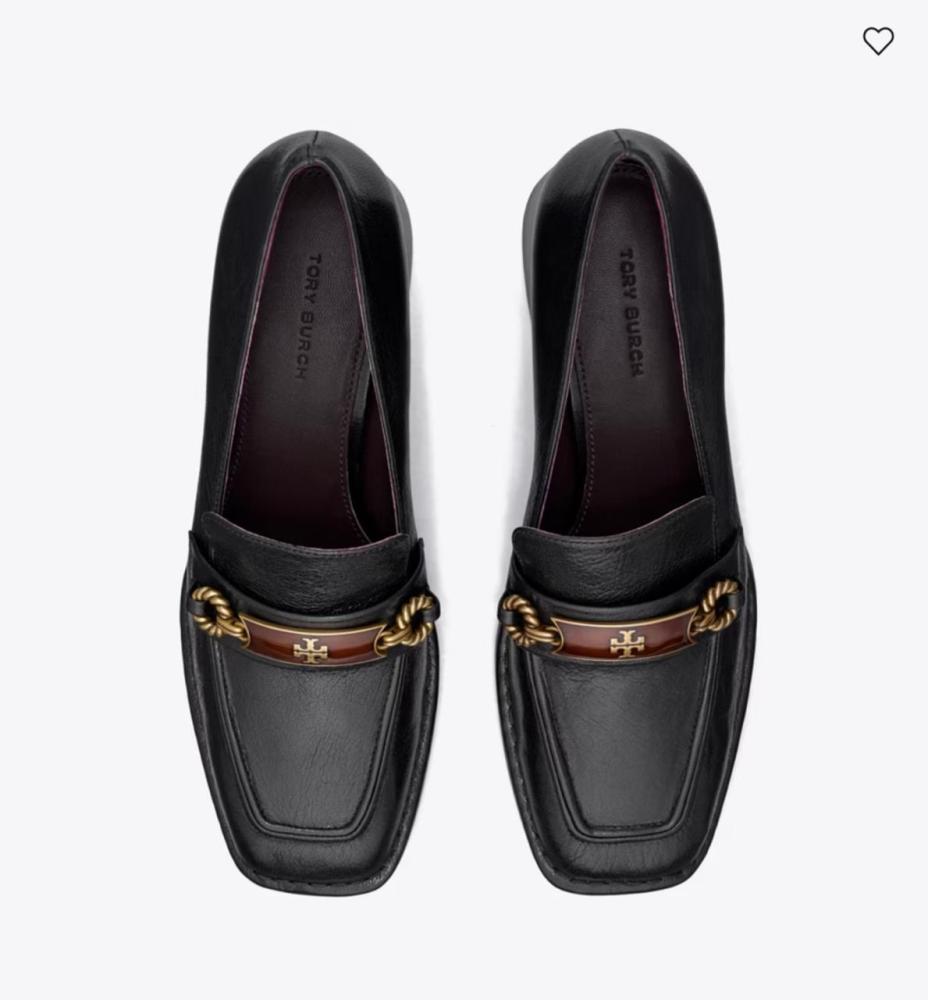
Task: Add the loafers to your wishlist
Action: click(x=878, y=41)
